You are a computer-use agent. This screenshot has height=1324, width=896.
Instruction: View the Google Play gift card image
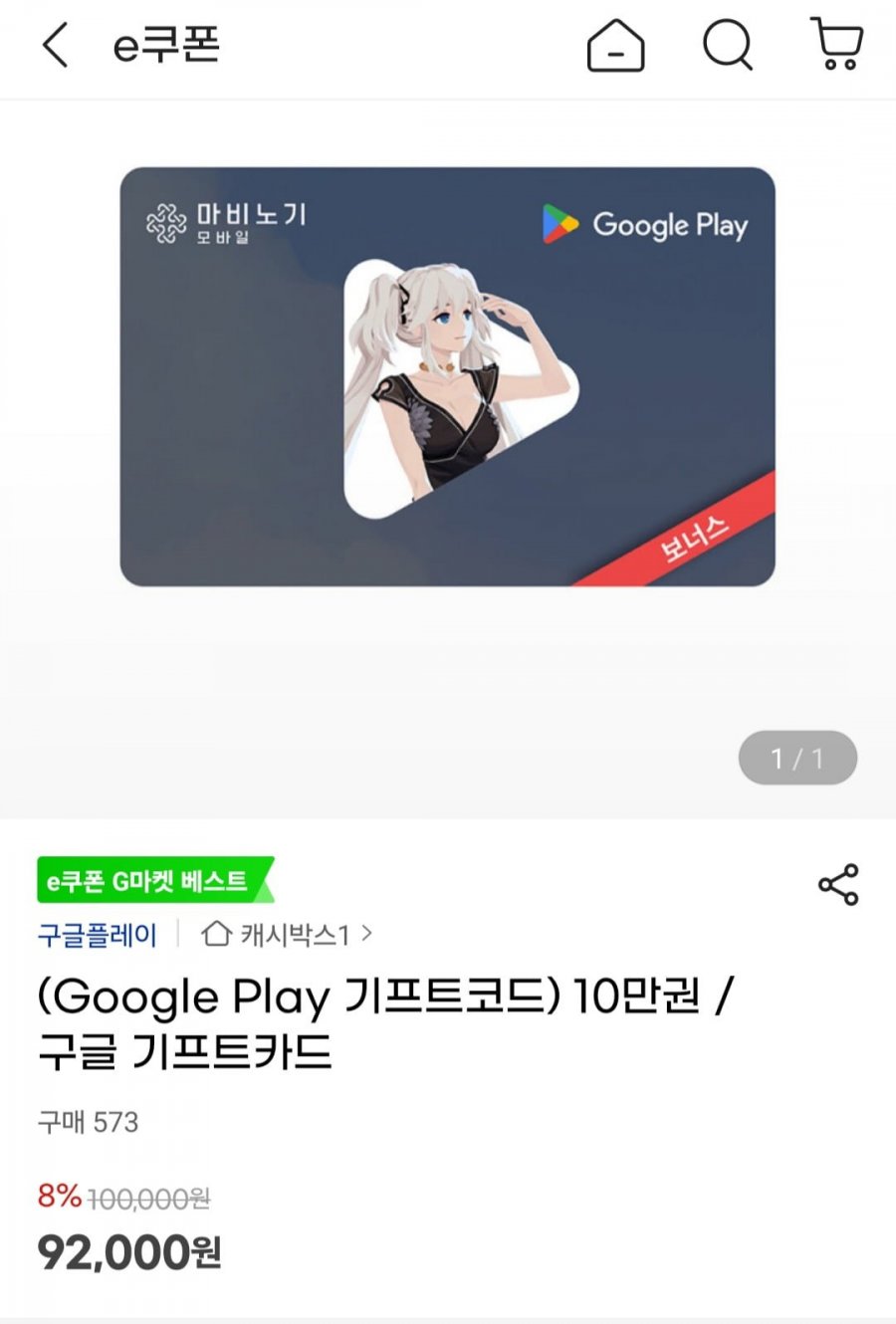447,376
